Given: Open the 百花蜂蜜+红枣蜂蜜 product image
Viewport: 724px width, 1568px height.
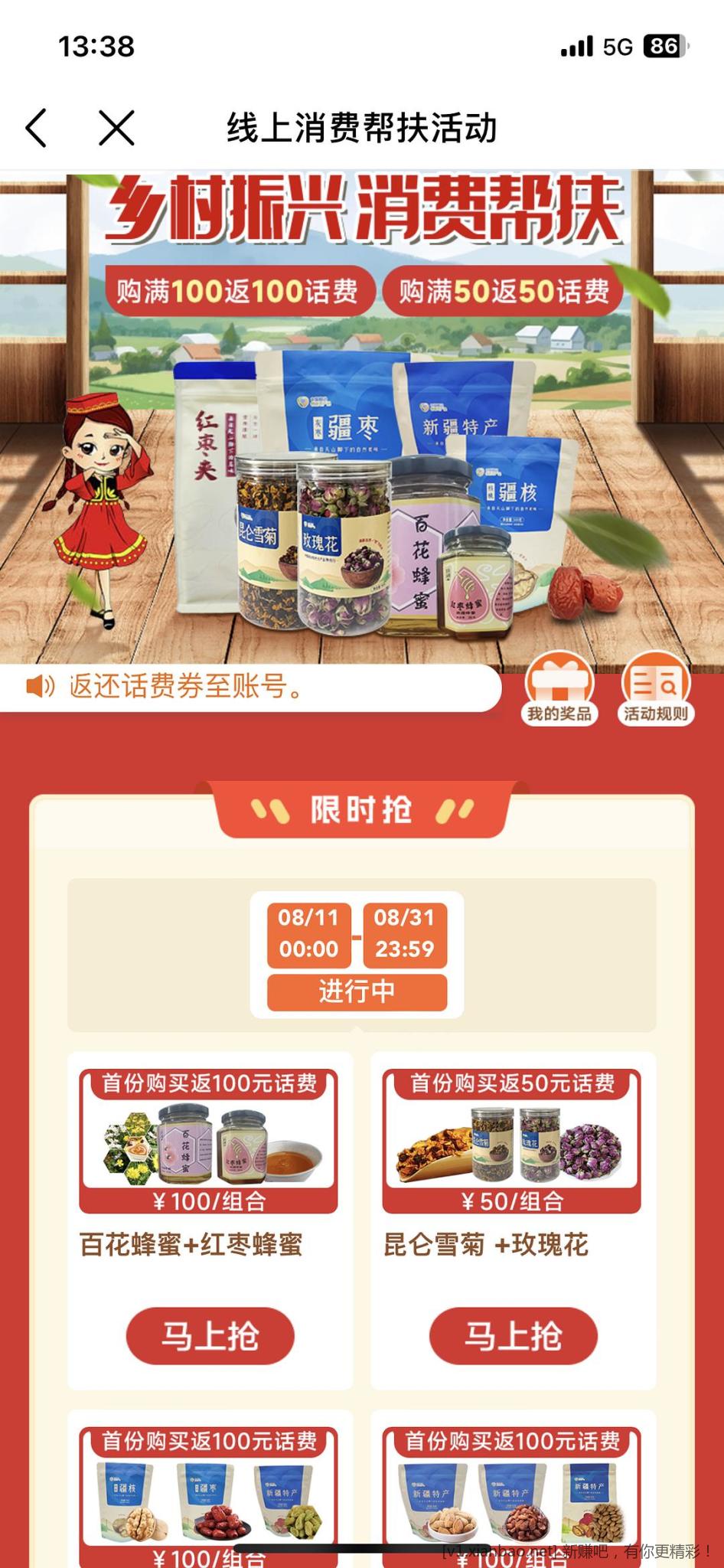Looking at the screenshot, I should pyautogui.click(x=208, y=1142).
